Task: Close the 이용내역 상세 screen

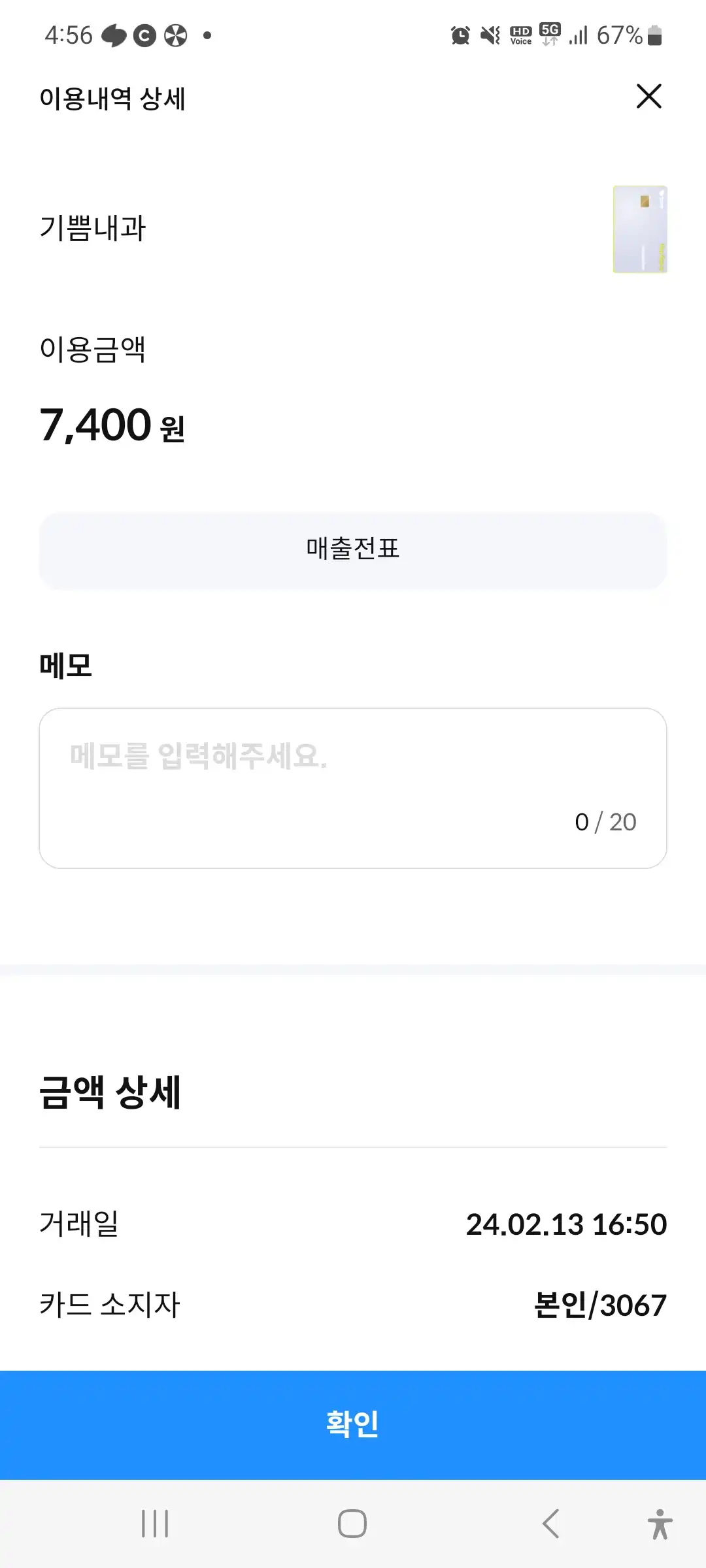Action: click(x=649, y=97)
